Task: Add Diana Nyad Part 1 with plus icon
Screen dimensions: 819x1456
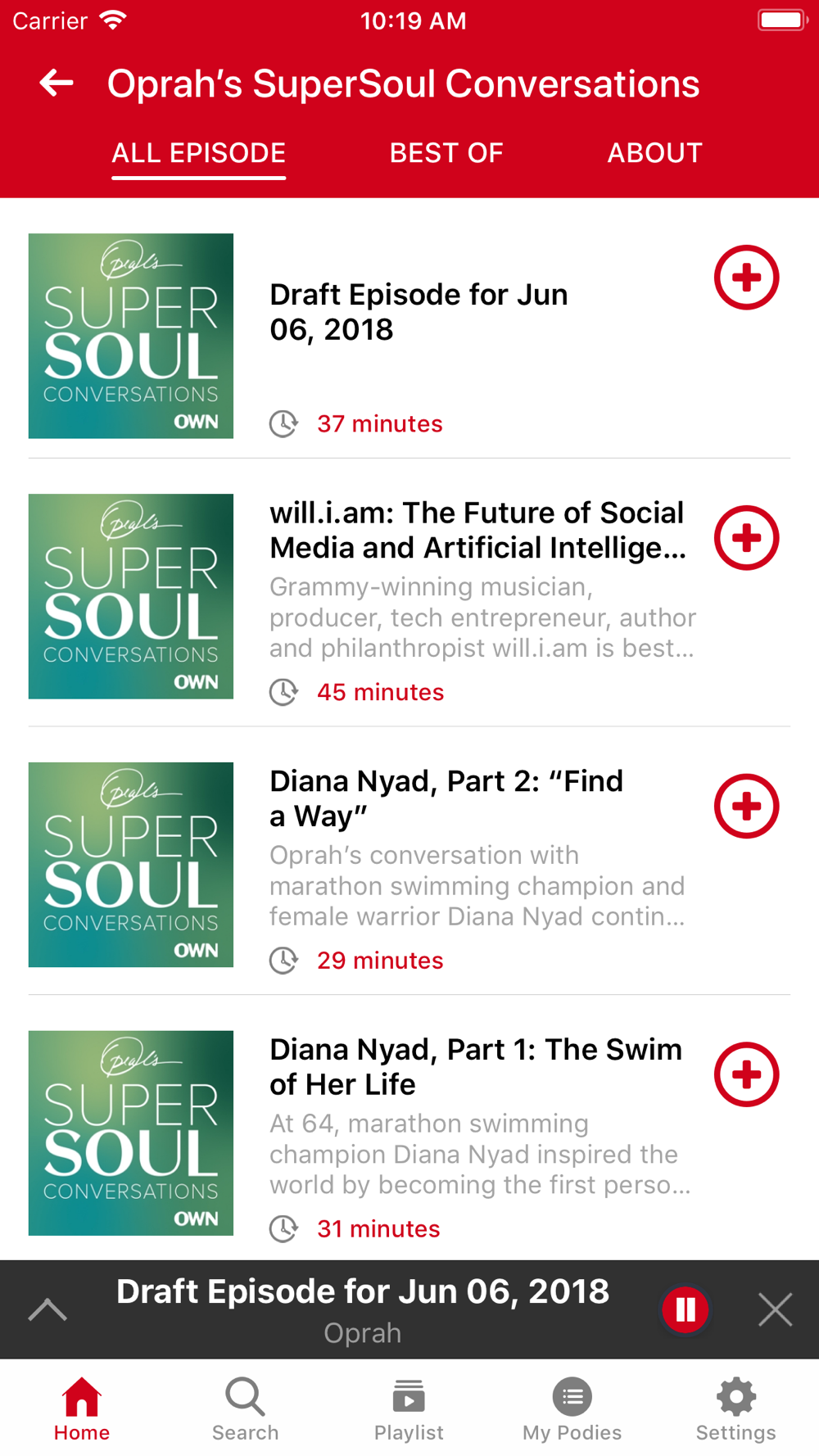Action: [x=746, y=1074]
